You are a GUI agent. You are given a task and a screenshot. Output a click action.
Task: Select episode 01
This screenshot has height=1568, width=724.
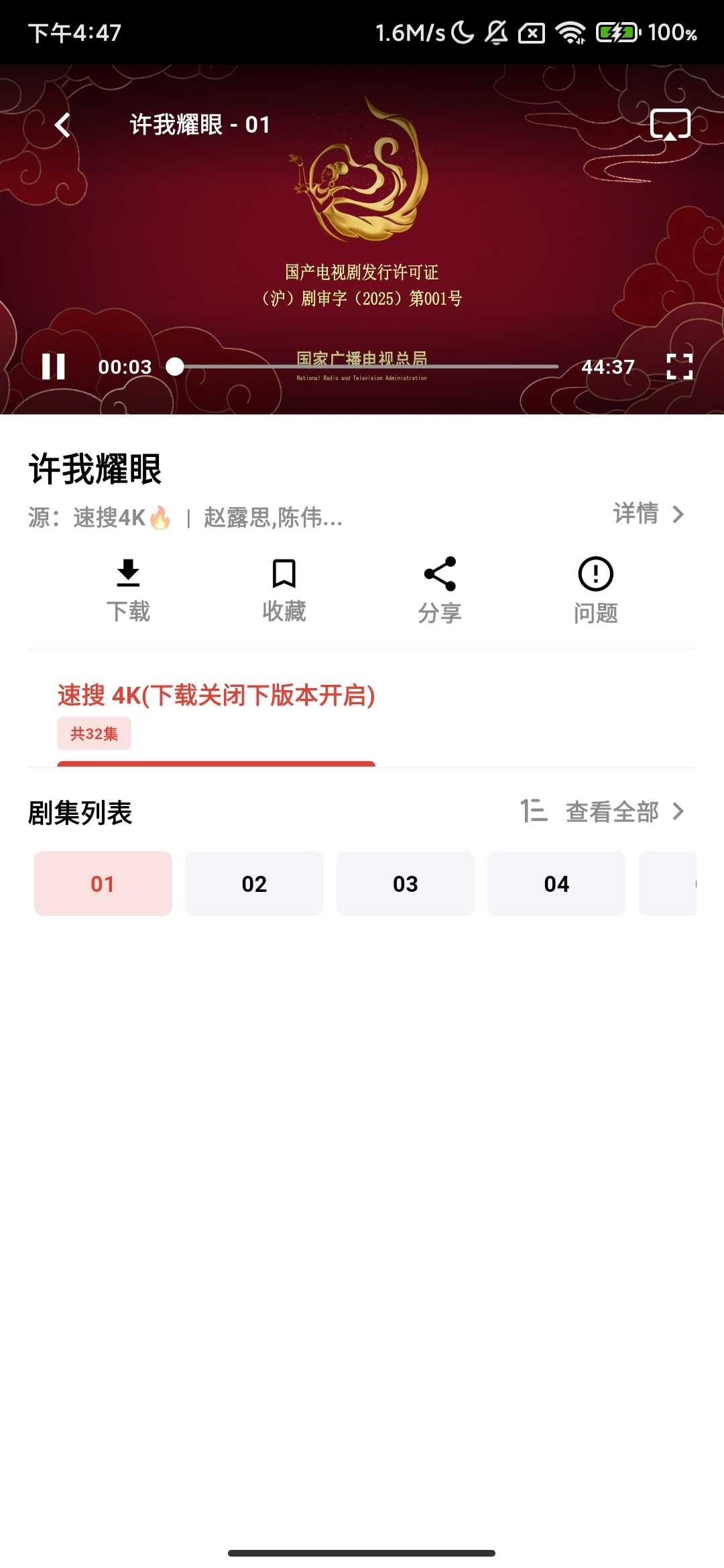point(103,884)
